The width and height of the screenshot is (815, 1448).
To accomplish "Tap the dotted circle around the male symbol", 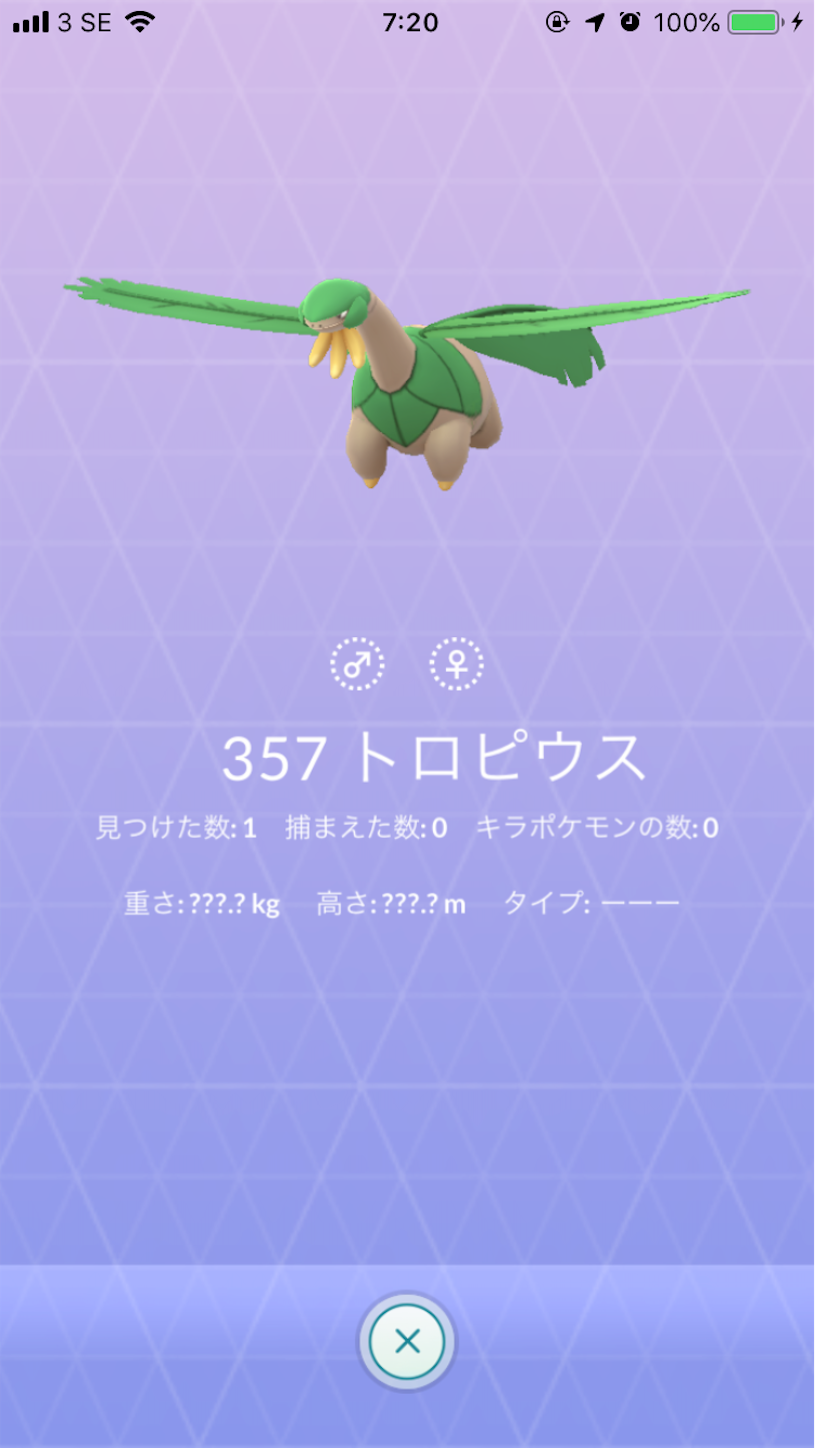I will pyautogui.click(x=357, y=662).
